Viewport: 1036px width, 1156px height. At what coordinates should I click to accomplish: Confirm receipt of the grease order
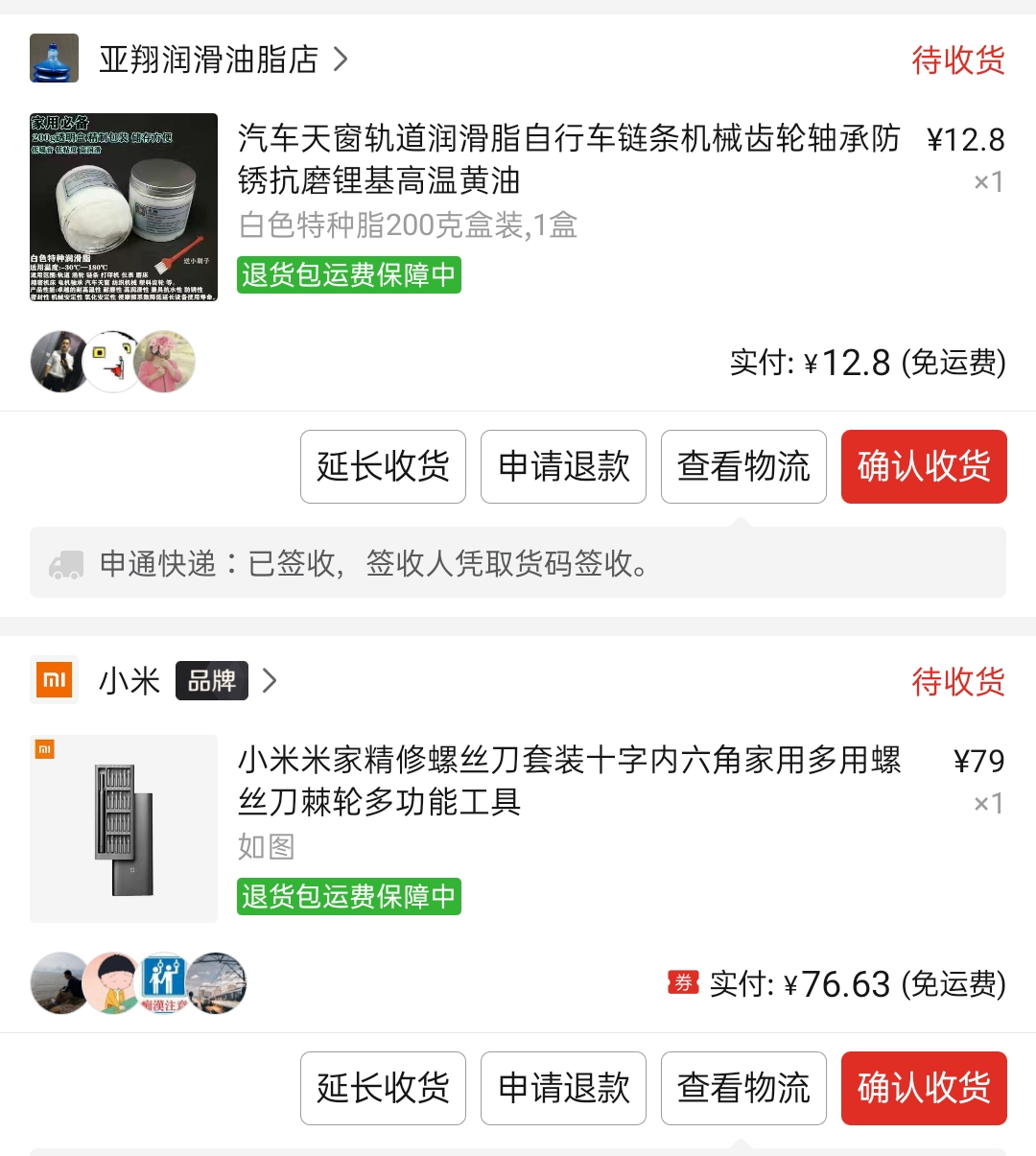(x=924, y=467)
